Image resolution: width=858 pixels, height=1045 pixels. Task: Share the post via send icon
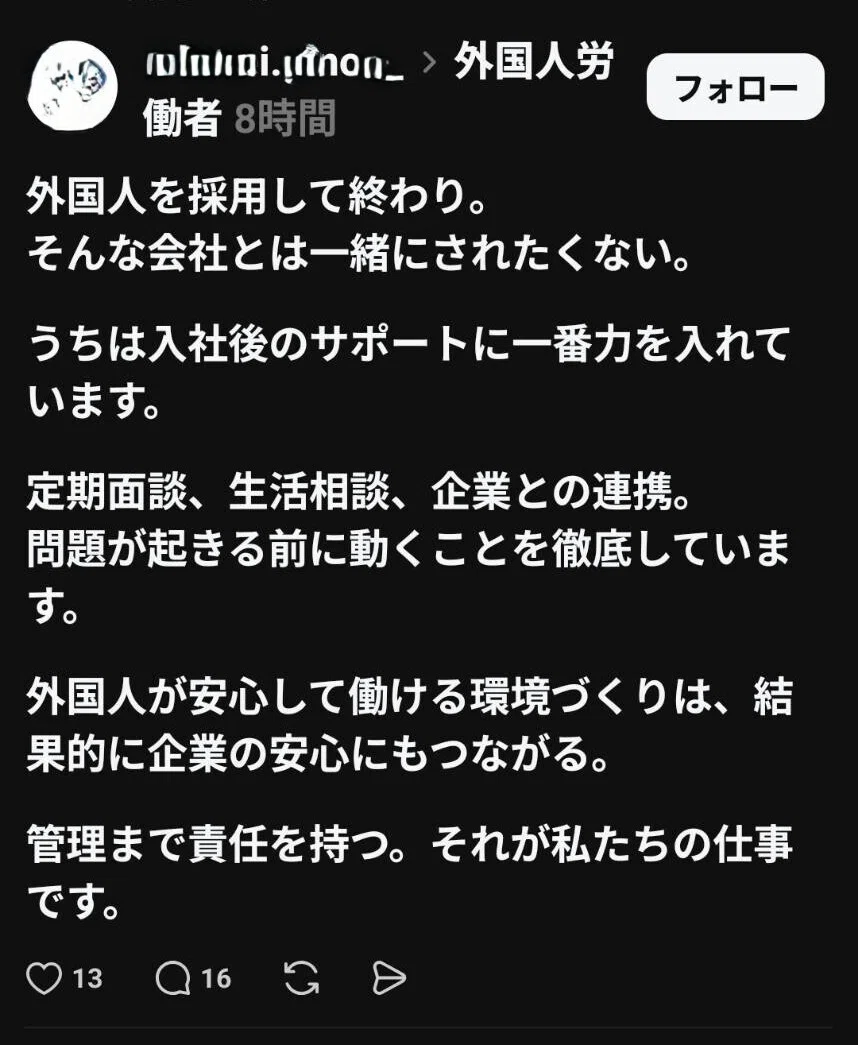(x=389, y=978)
